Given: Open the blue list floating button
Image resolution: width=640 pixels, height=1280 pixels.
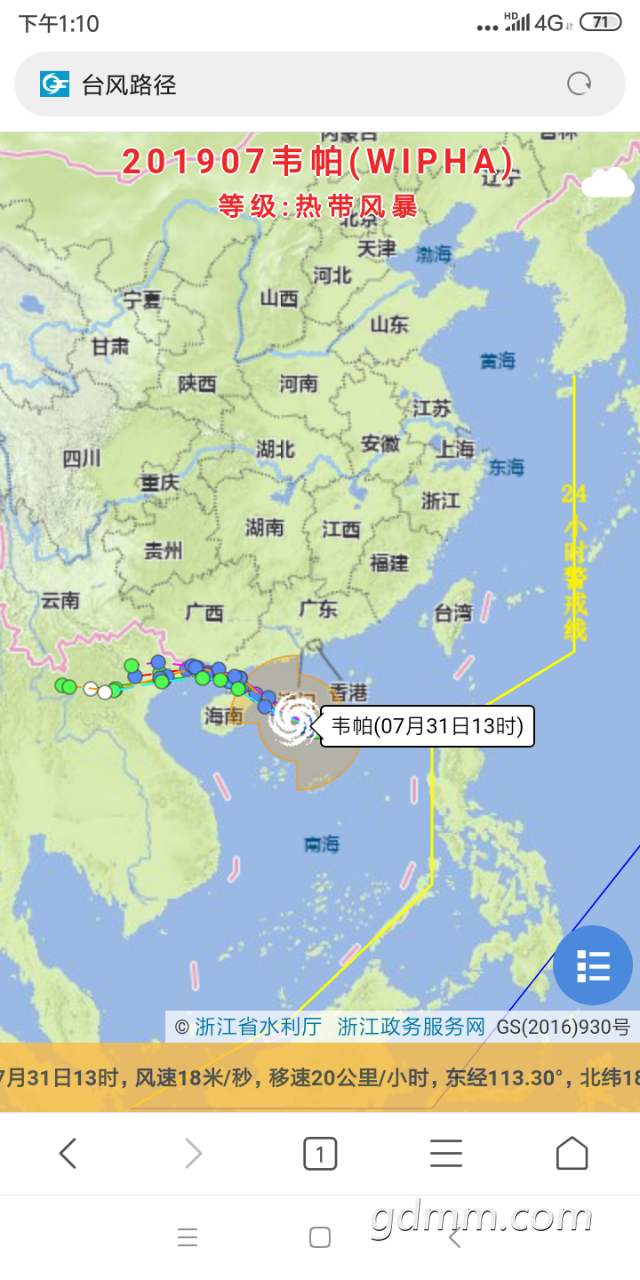Looking at the screenshot, I should (593, 966).
